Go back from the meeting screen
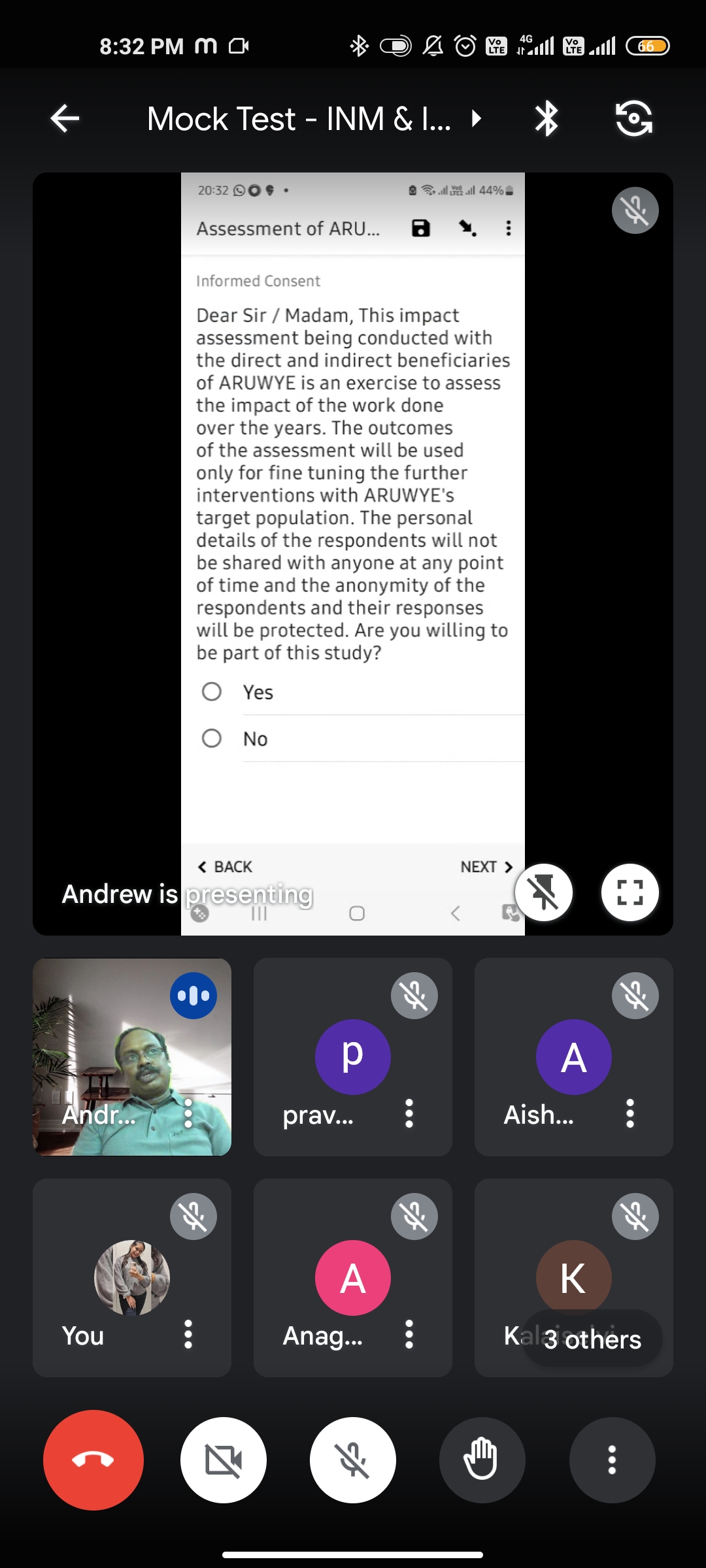Screen dimensions: 706x1568 [x=65, y=118]
